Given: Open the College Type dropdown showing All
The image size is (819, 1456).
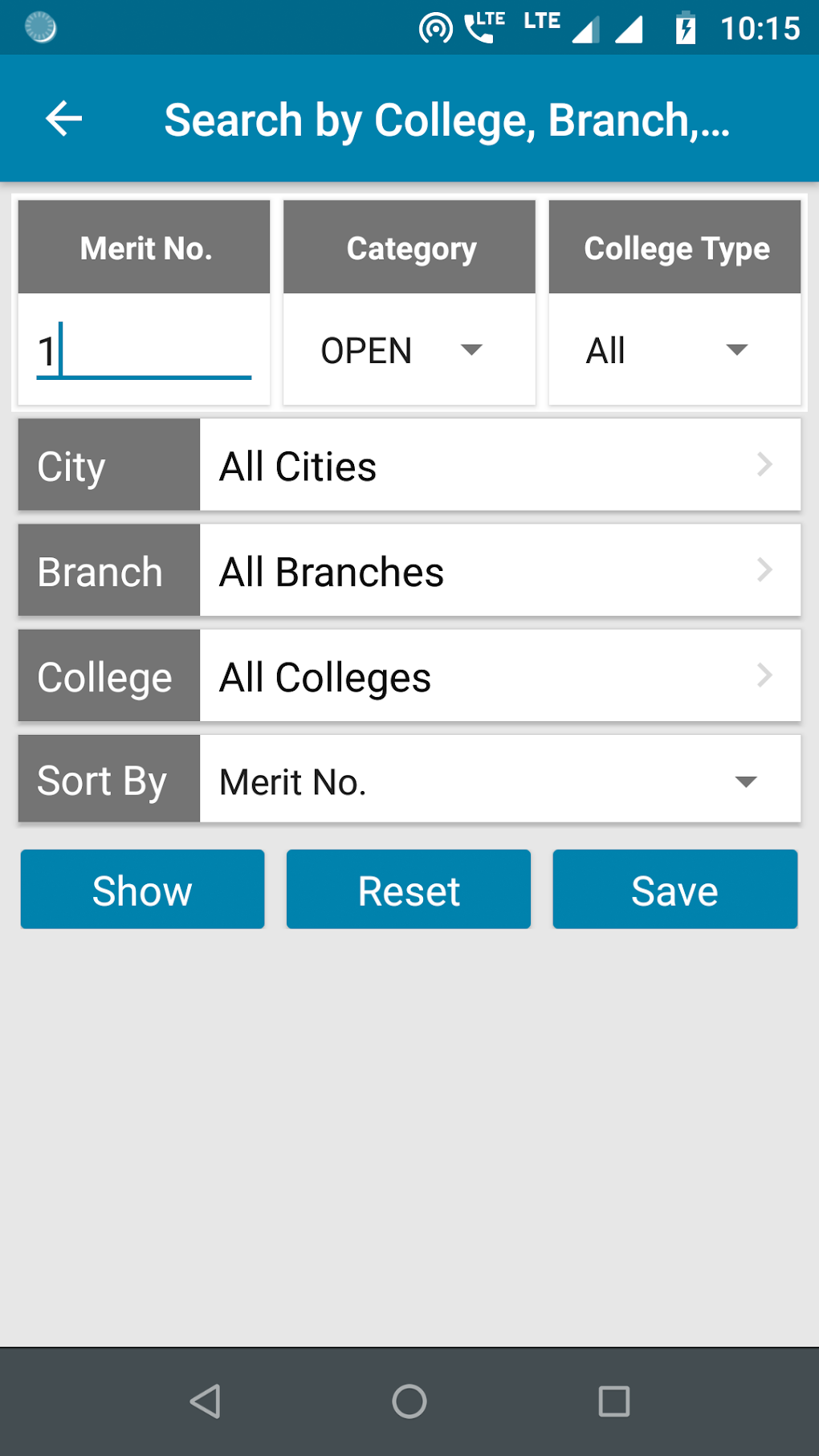Looking at the screenshot, I should [x=674, y=350].
